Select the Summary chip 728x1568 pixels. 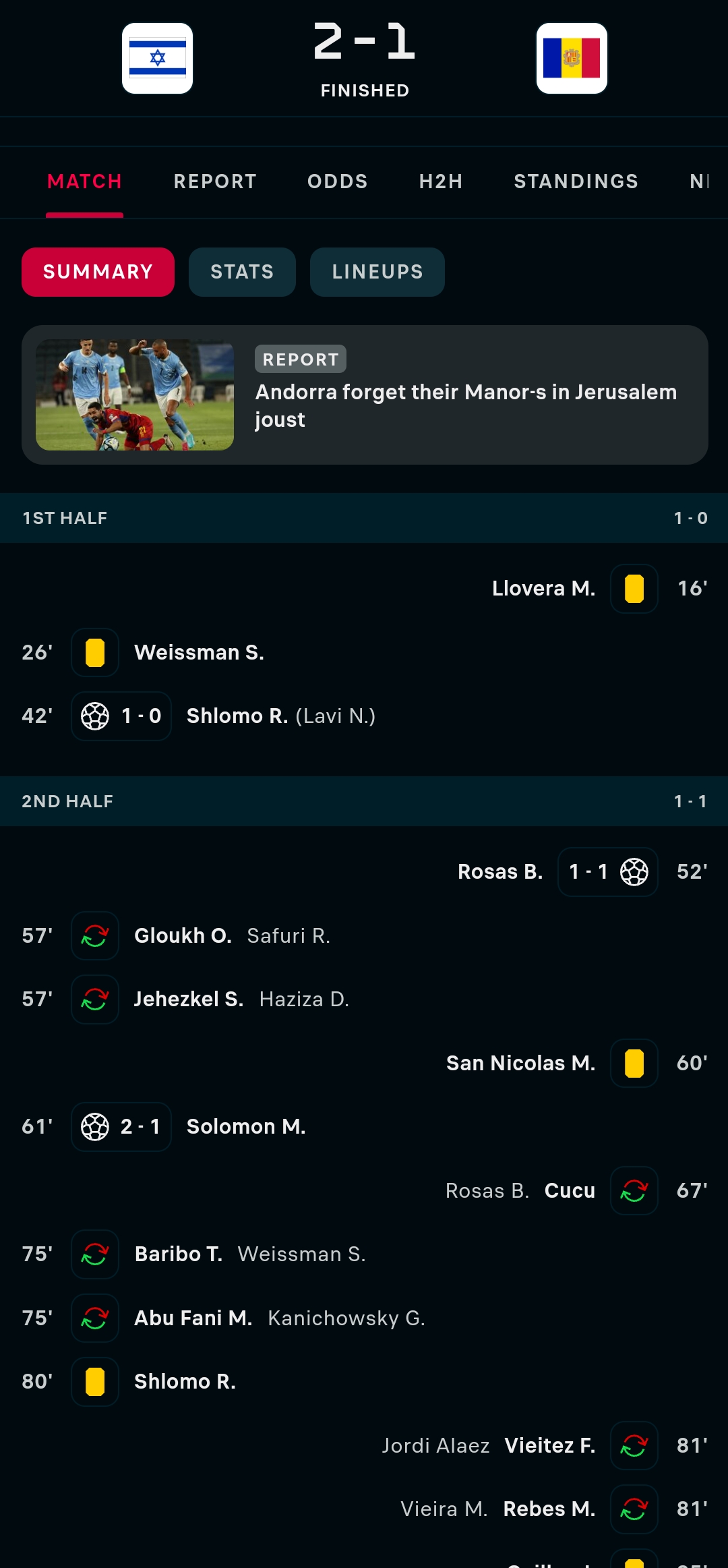tap(98, 272)
